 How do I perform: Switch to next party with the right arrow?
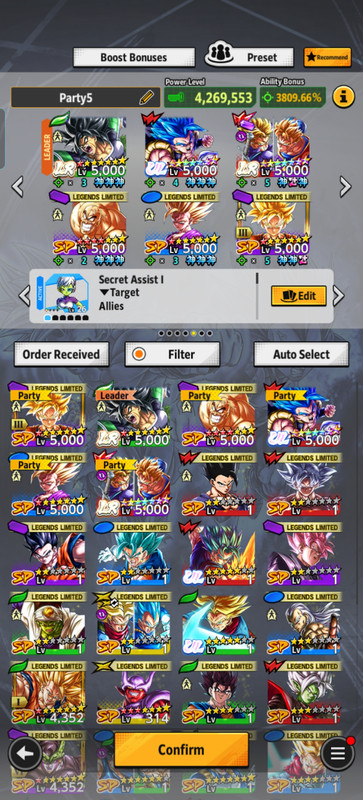coord(346,187)
